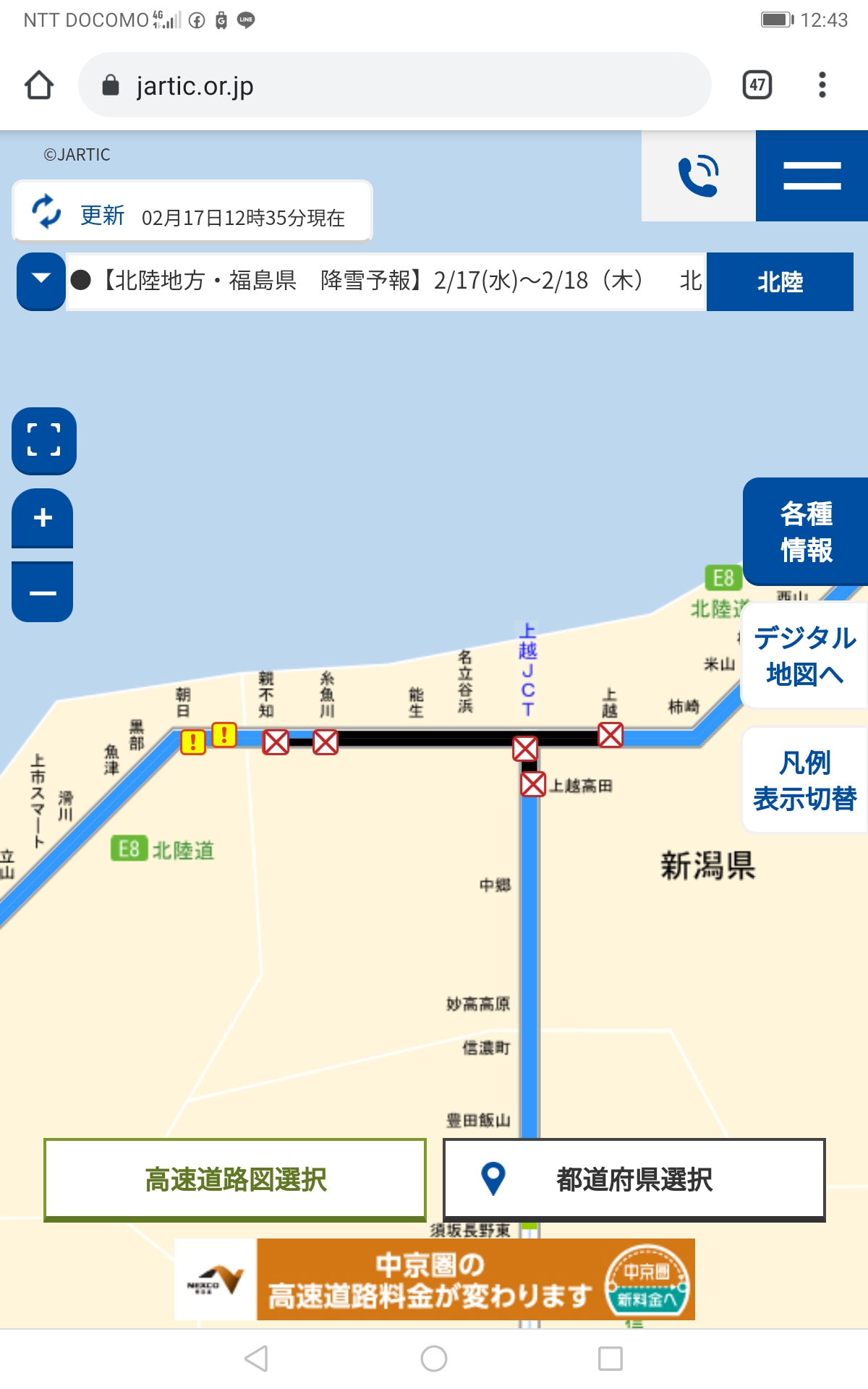Image resolution: width=868 pixels, height=1389 pixels.
Task: Go back using system navigation
Action: coord(256,1359)
